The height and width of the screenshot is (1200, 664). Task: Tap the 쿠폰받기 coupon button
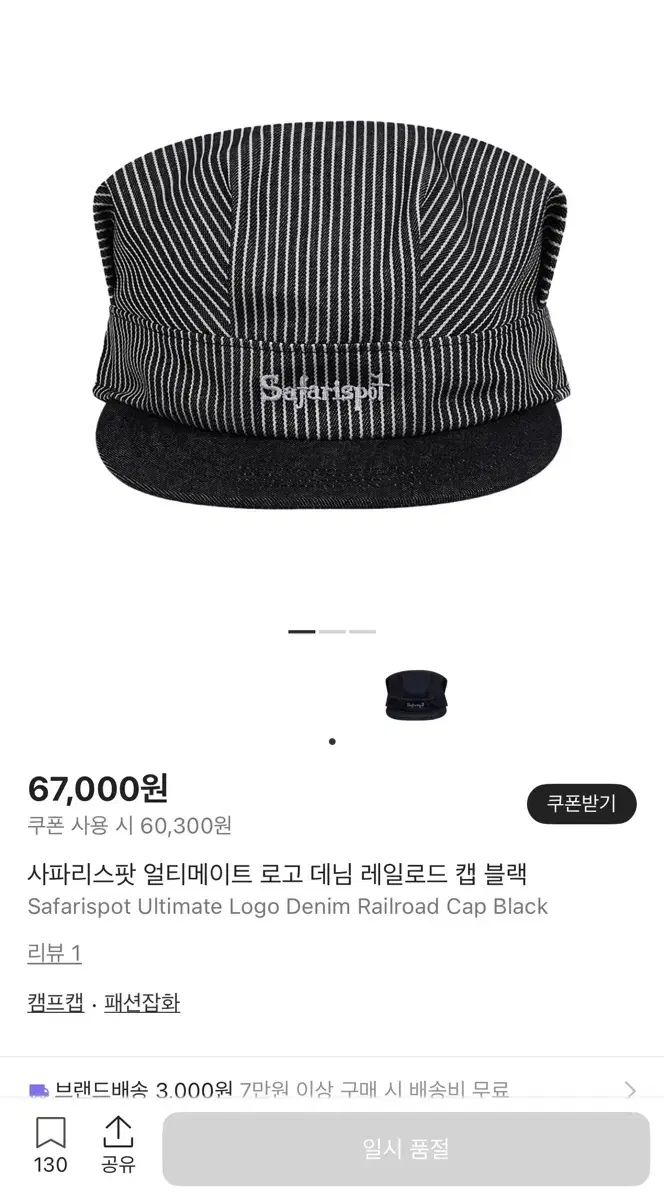581,803
